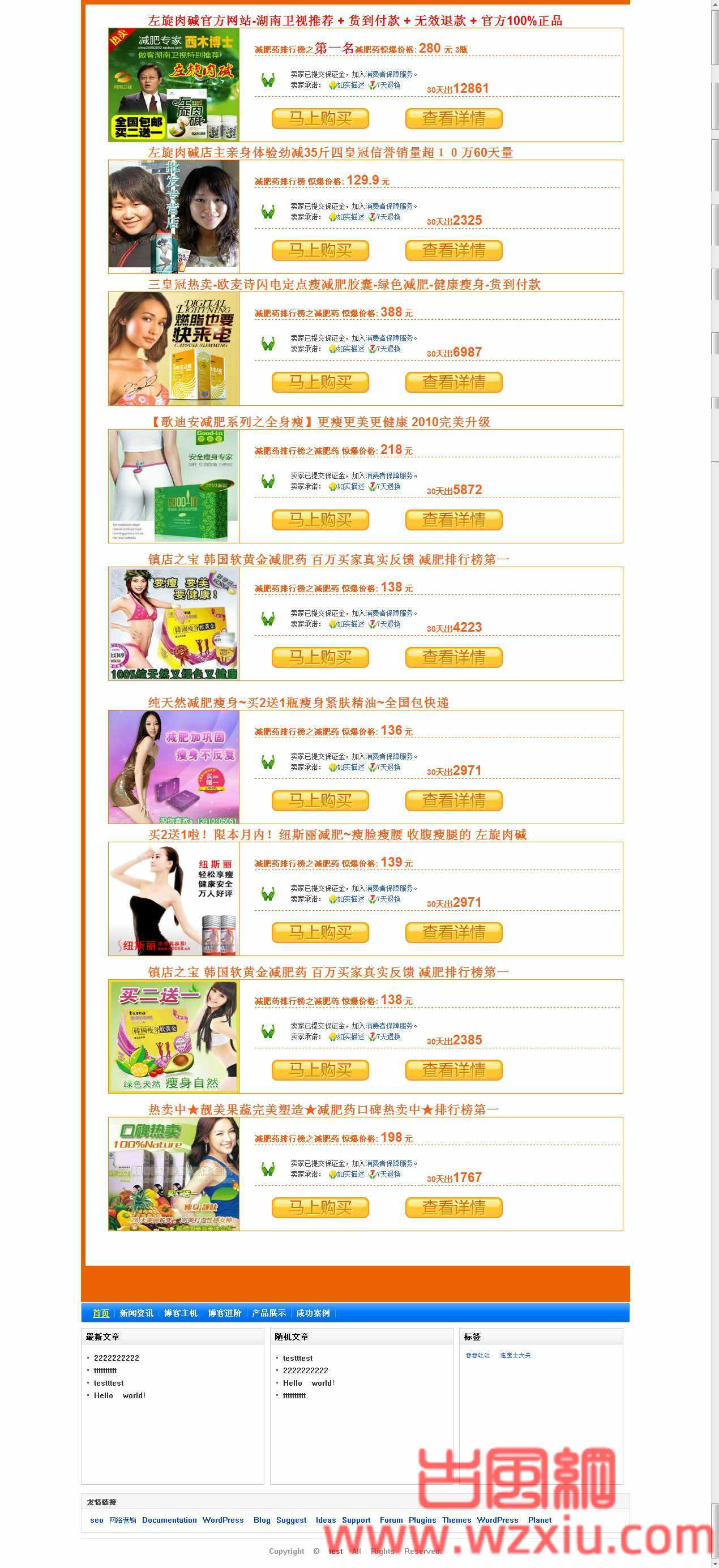Open the 产品展示 nav item
This screenshot has height=1568, width=719.
(x=269, y=1313)
